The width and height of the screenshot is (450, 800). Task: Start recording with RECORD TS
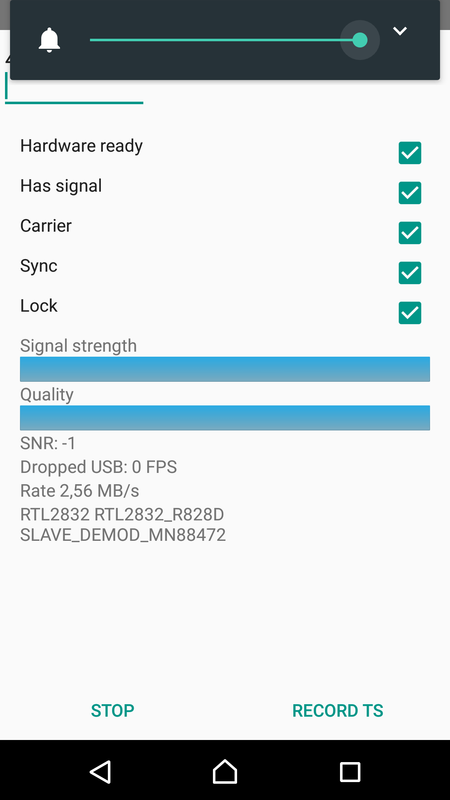337,710
